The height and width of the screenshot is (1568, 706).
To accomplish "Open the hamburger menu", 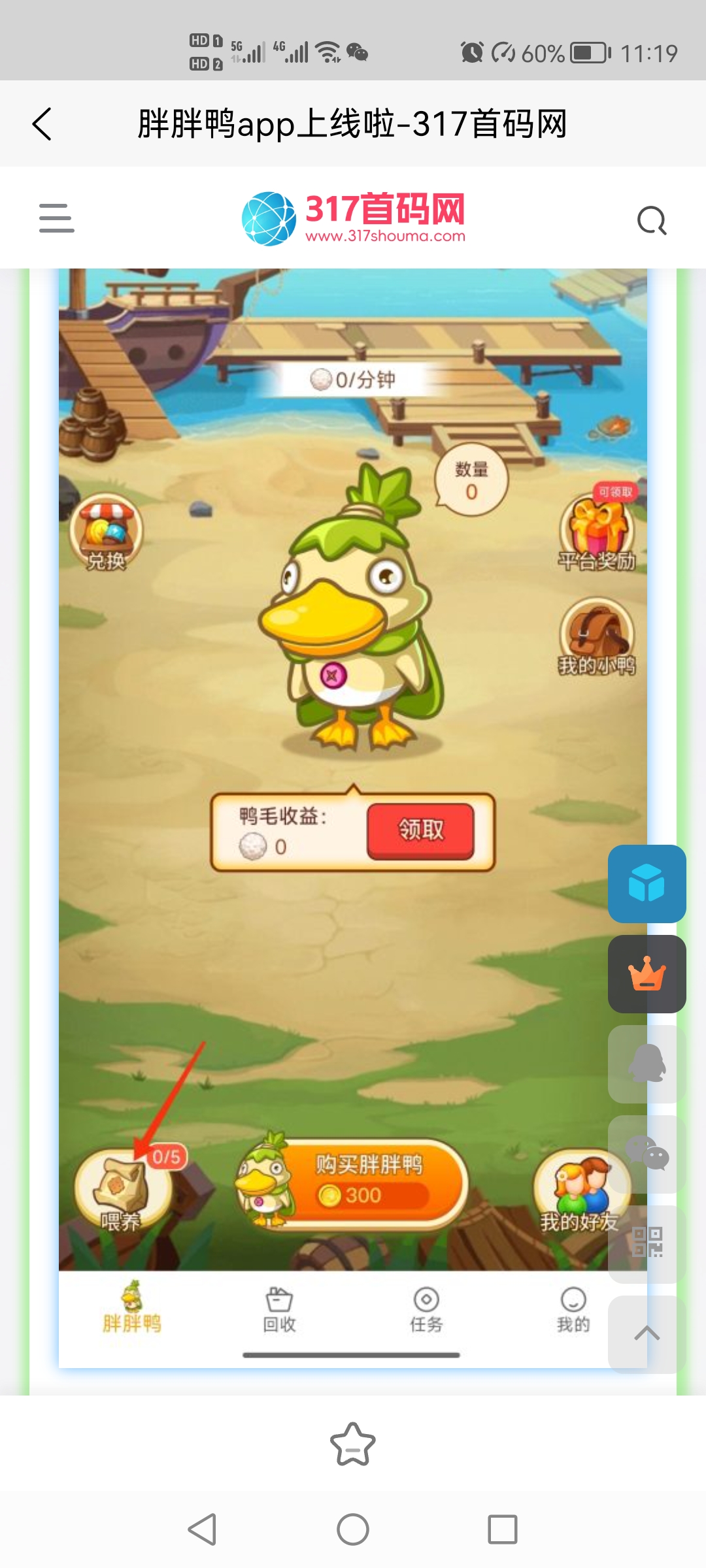I will click(x=56, y=218).
